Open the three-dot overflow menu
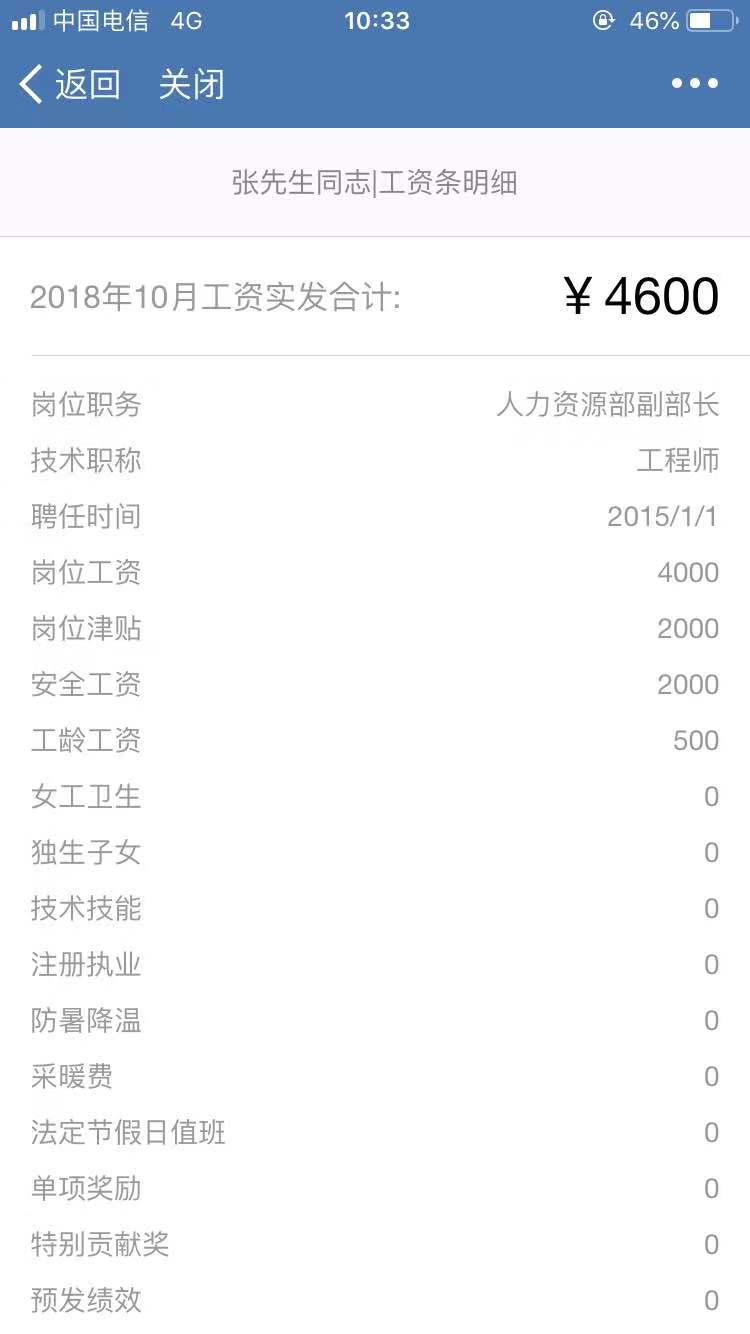Screen dimensions: 750x1334 point(695,84)
